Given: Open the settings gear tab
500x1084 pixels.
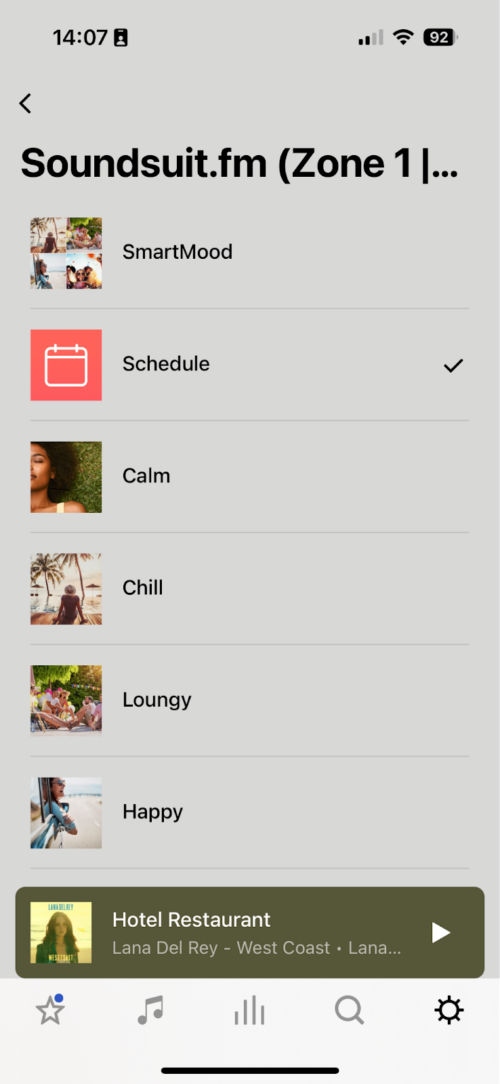Looking at the screenshot, I should [x=449, y=1011].
